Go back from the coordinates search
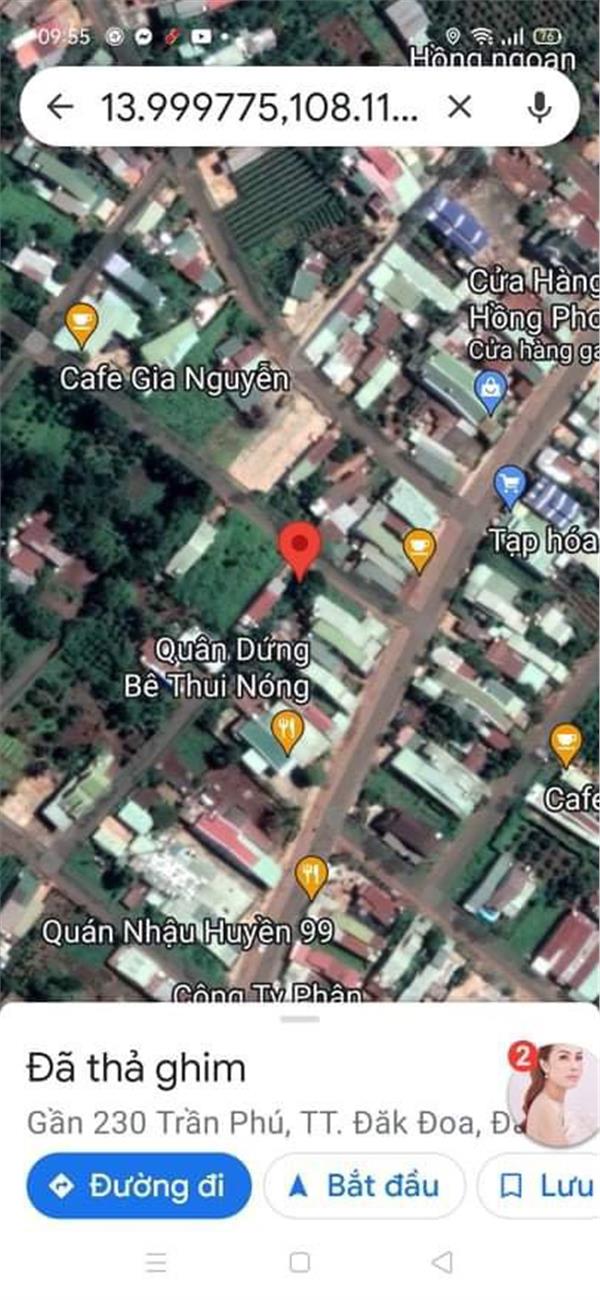 [x=61, y=107]
